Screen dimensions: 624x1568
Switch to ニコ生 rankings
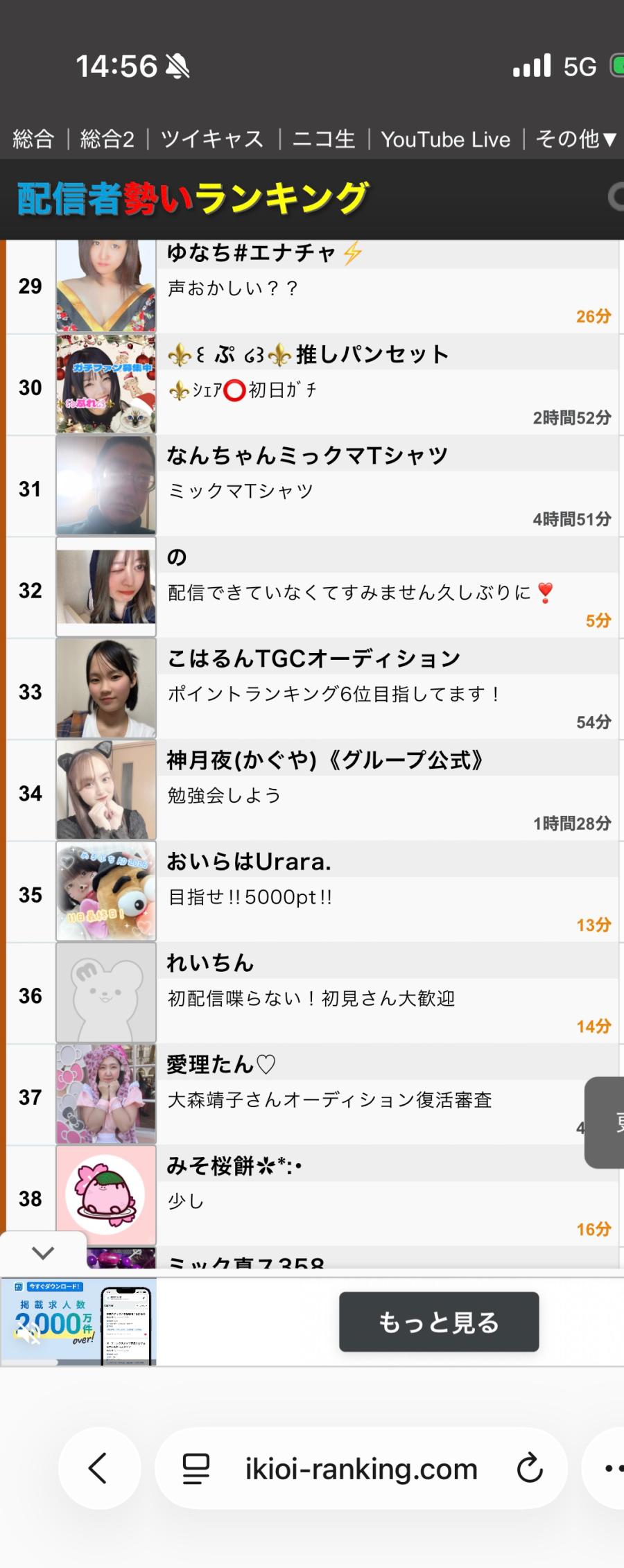point(323,139)
